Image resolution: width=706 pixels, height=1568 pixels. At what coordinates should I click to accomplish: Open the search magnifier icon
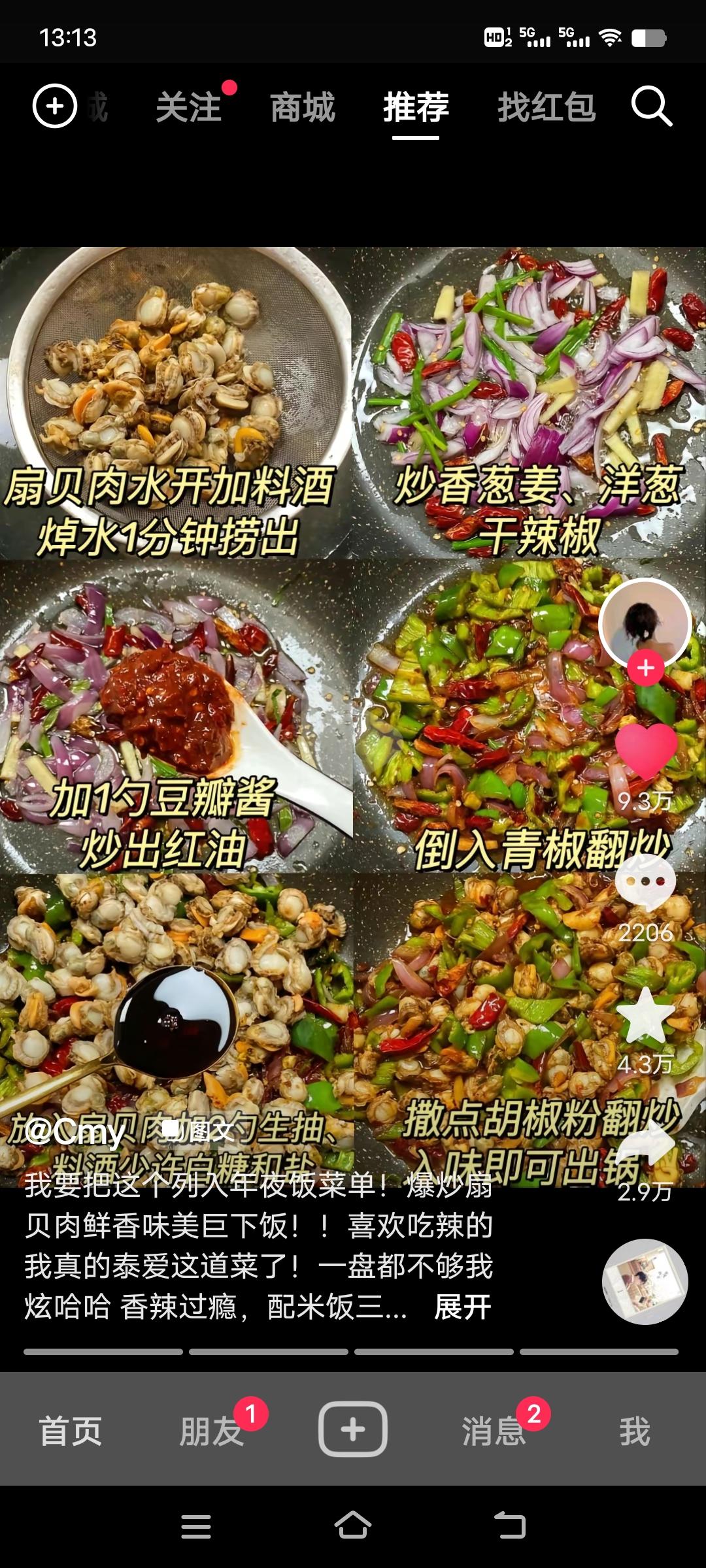point(651,106)
